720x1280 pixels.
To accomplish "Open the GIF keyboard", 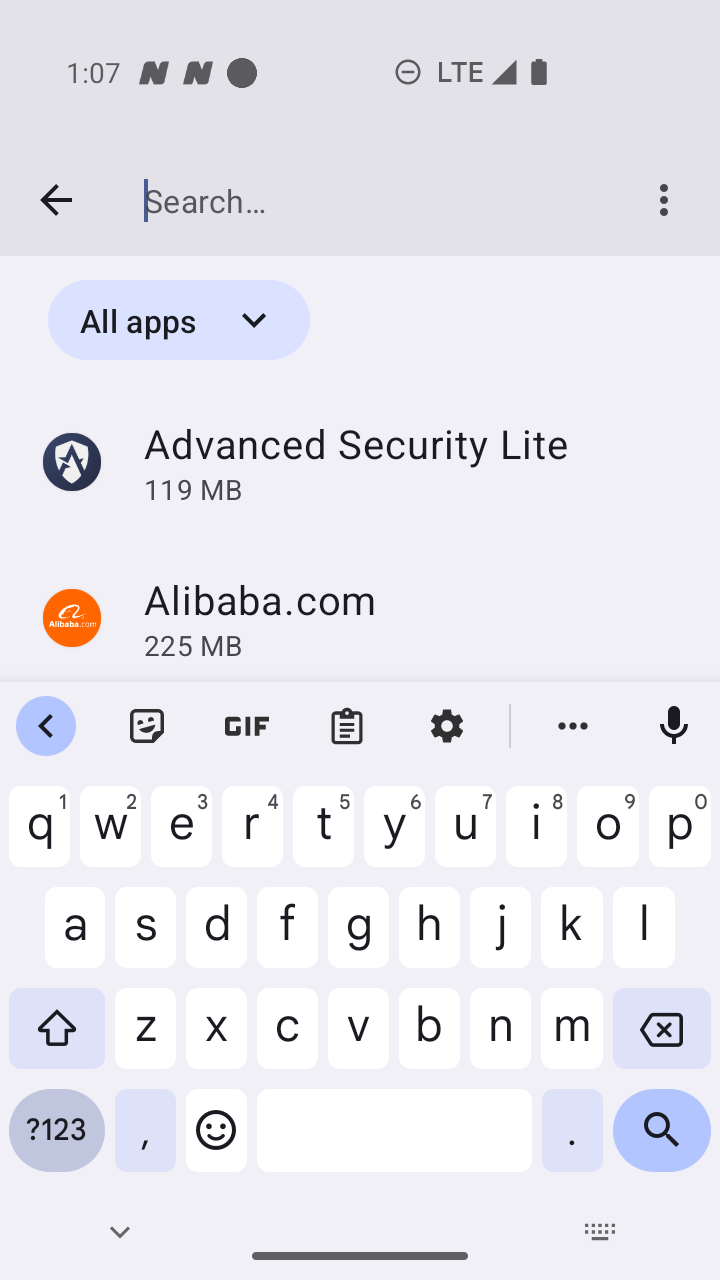I will pyautogui.click(x=247, y=726).
